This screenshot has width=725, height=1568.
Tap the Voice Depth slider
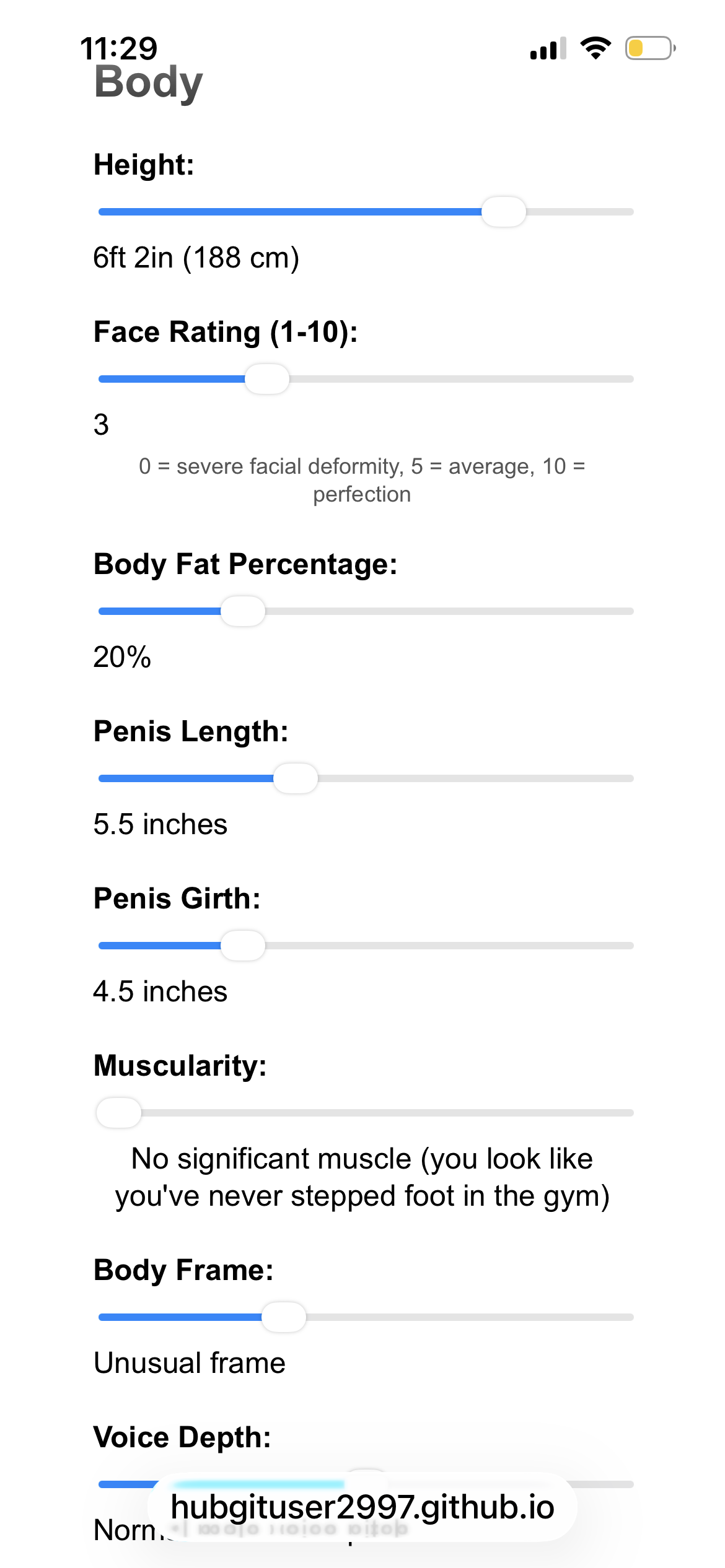coord(366,1484)
